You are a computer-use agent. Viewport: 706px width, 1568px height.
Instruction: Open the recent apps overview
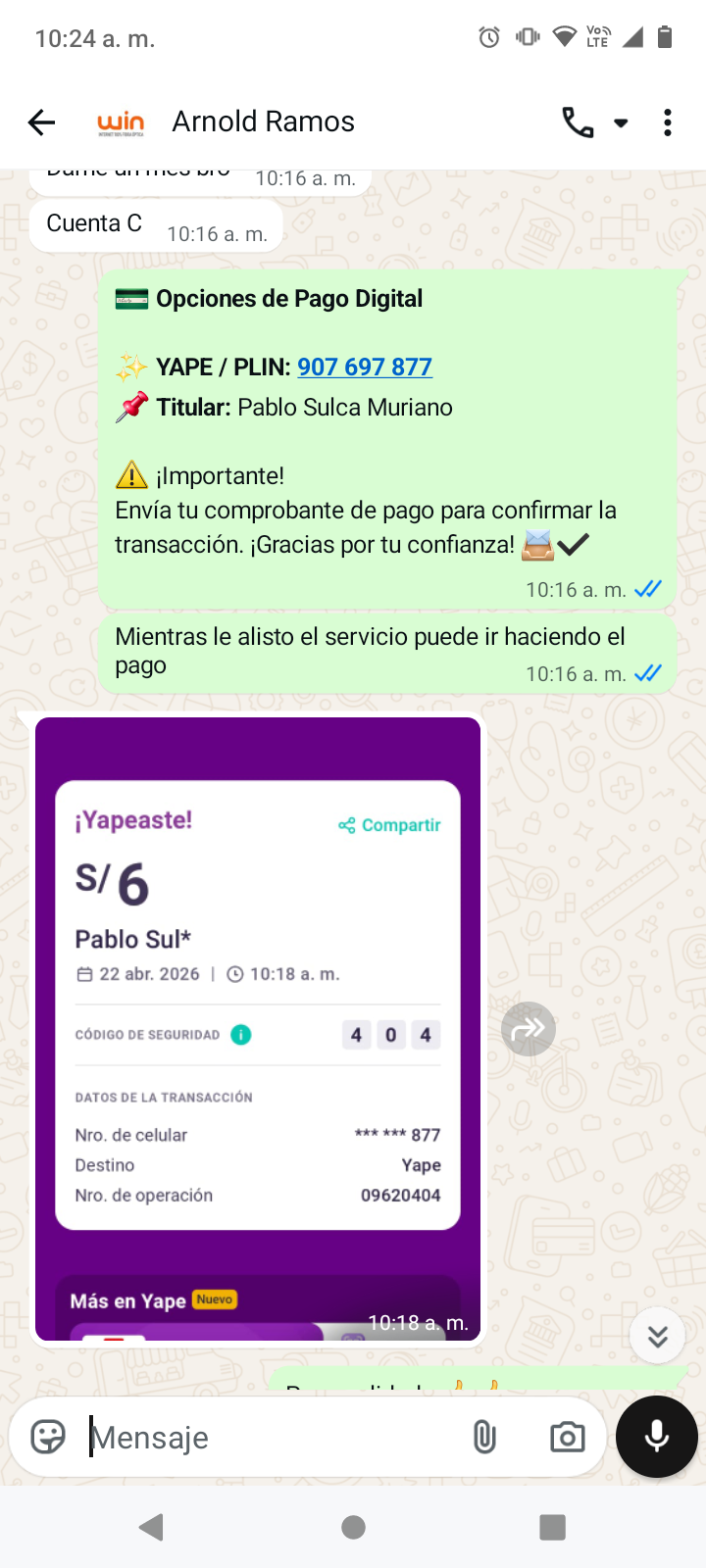pyautogui.click(x=553, y=1527)
